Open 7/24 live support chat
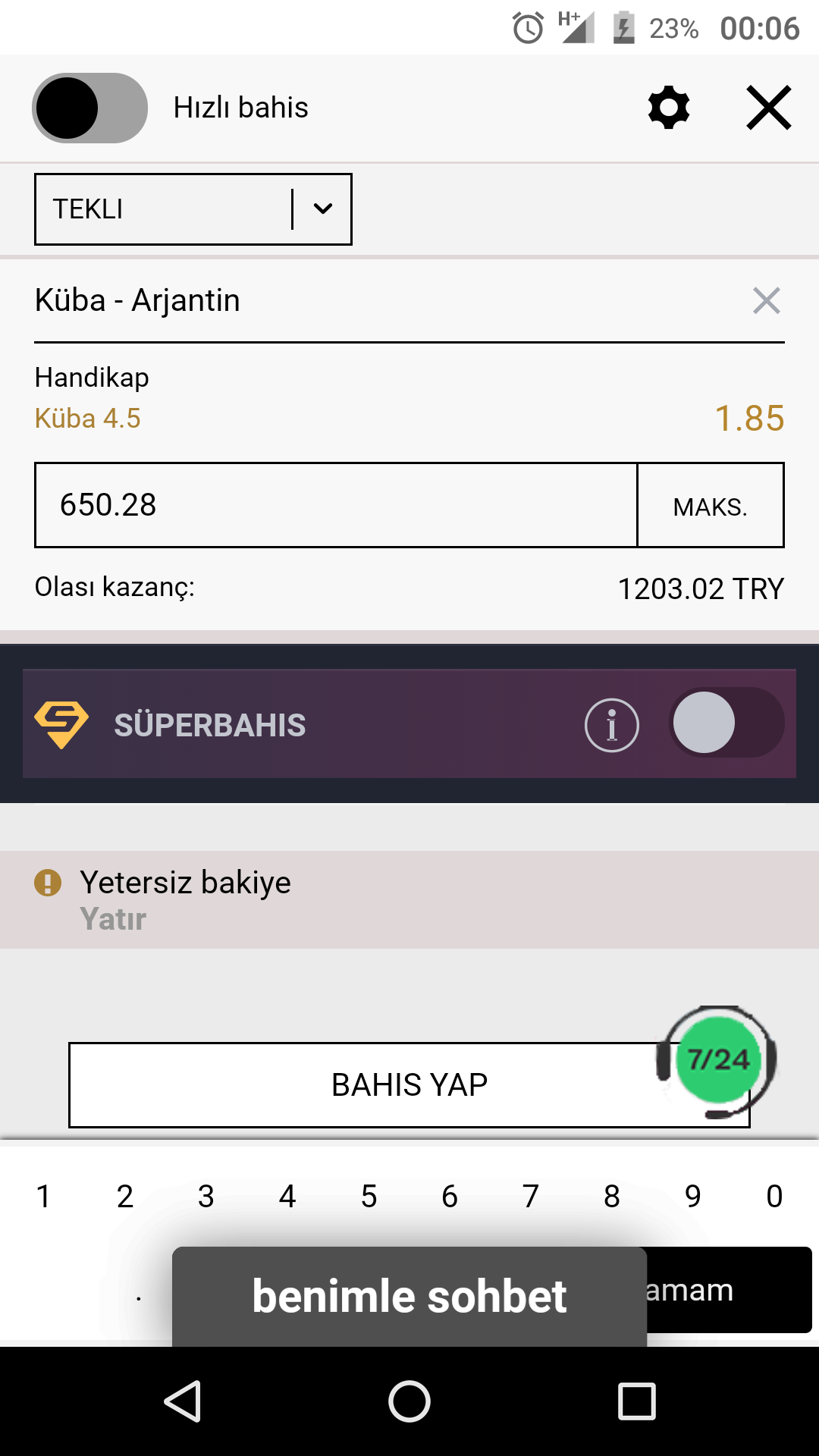 click(x=717, y=1062)
